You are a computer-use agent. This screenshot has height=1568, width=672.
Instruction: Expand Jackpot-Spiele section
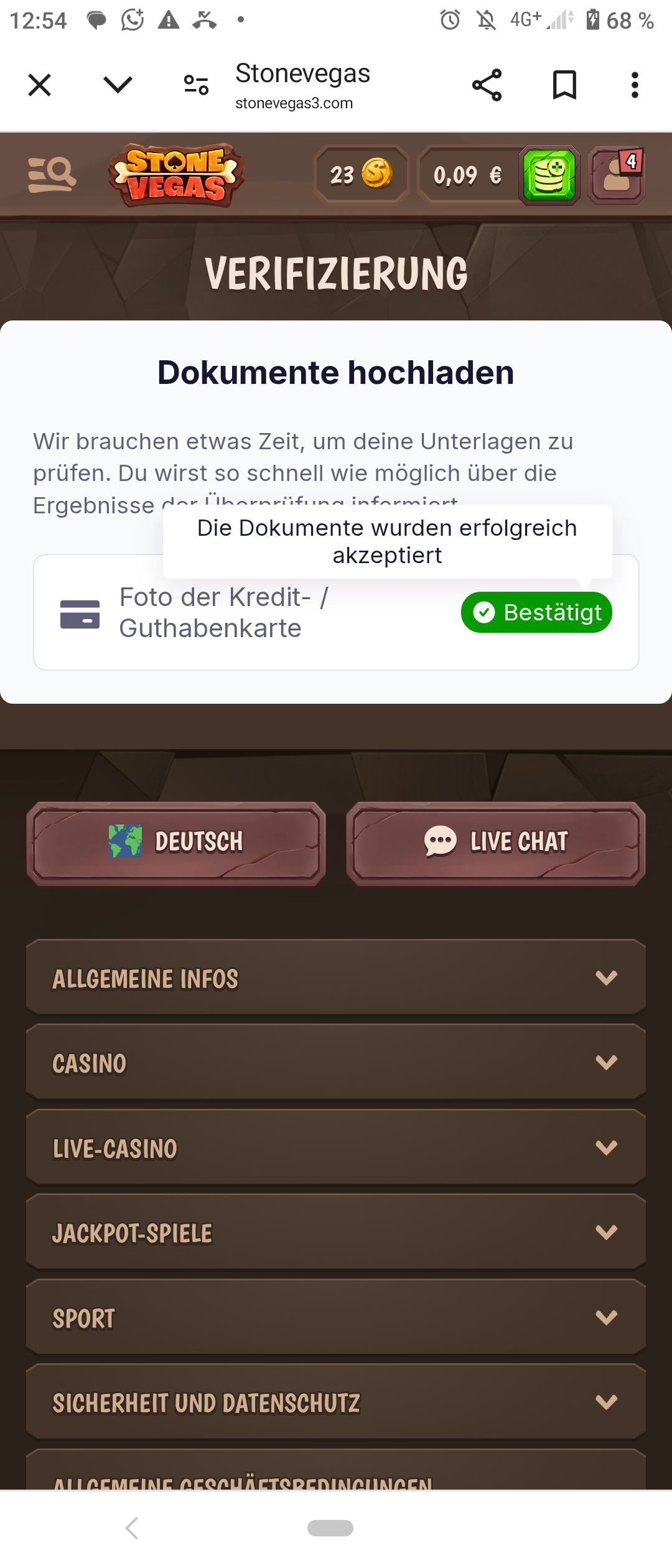coord(336,1233)
